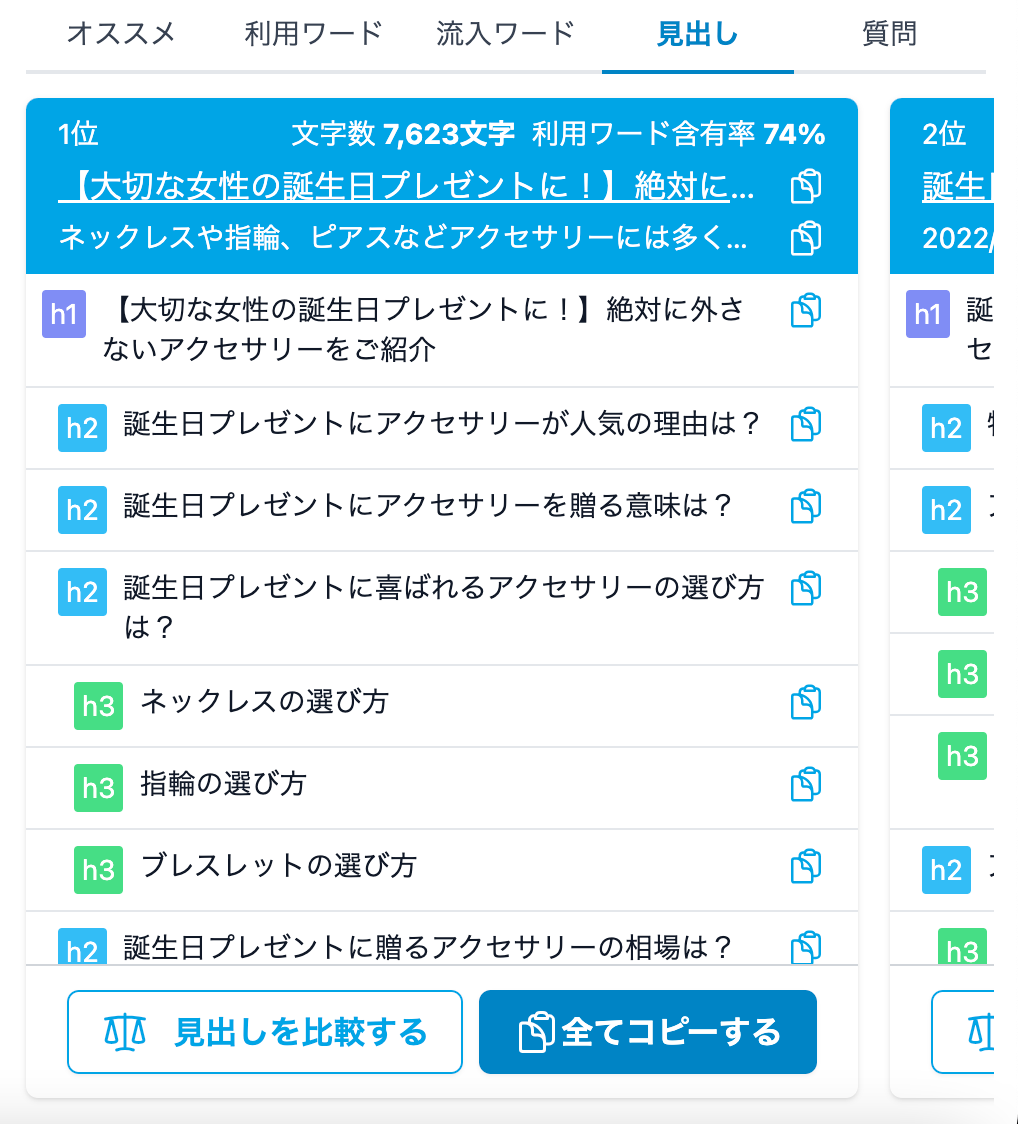
Task: Switch to the 利用ワード tab
Action: tap(313, 34)
